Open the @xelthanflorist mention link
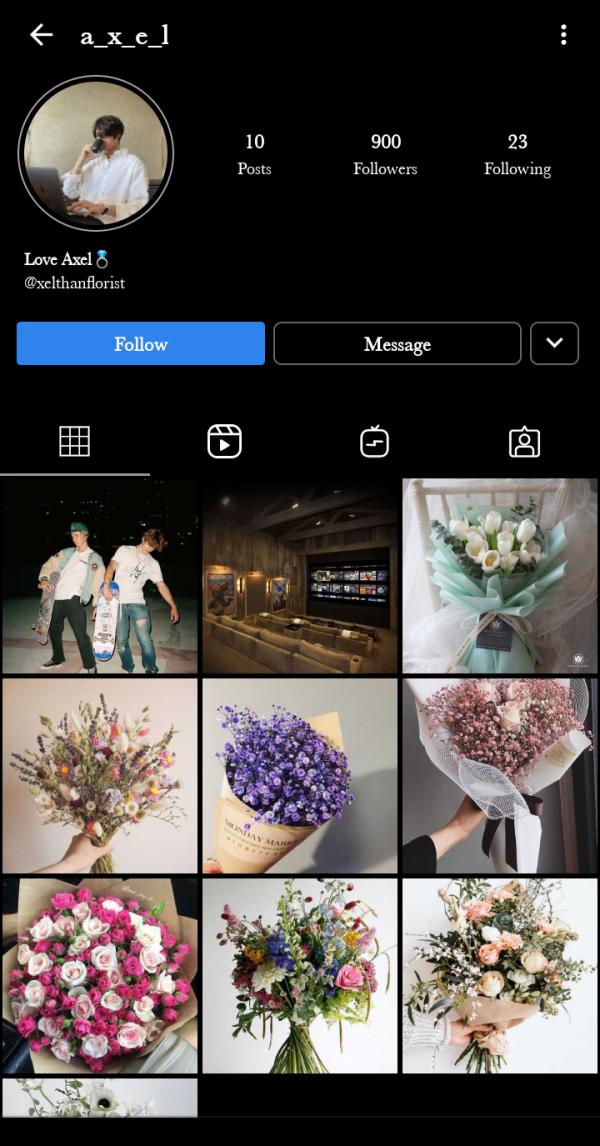 74,283
